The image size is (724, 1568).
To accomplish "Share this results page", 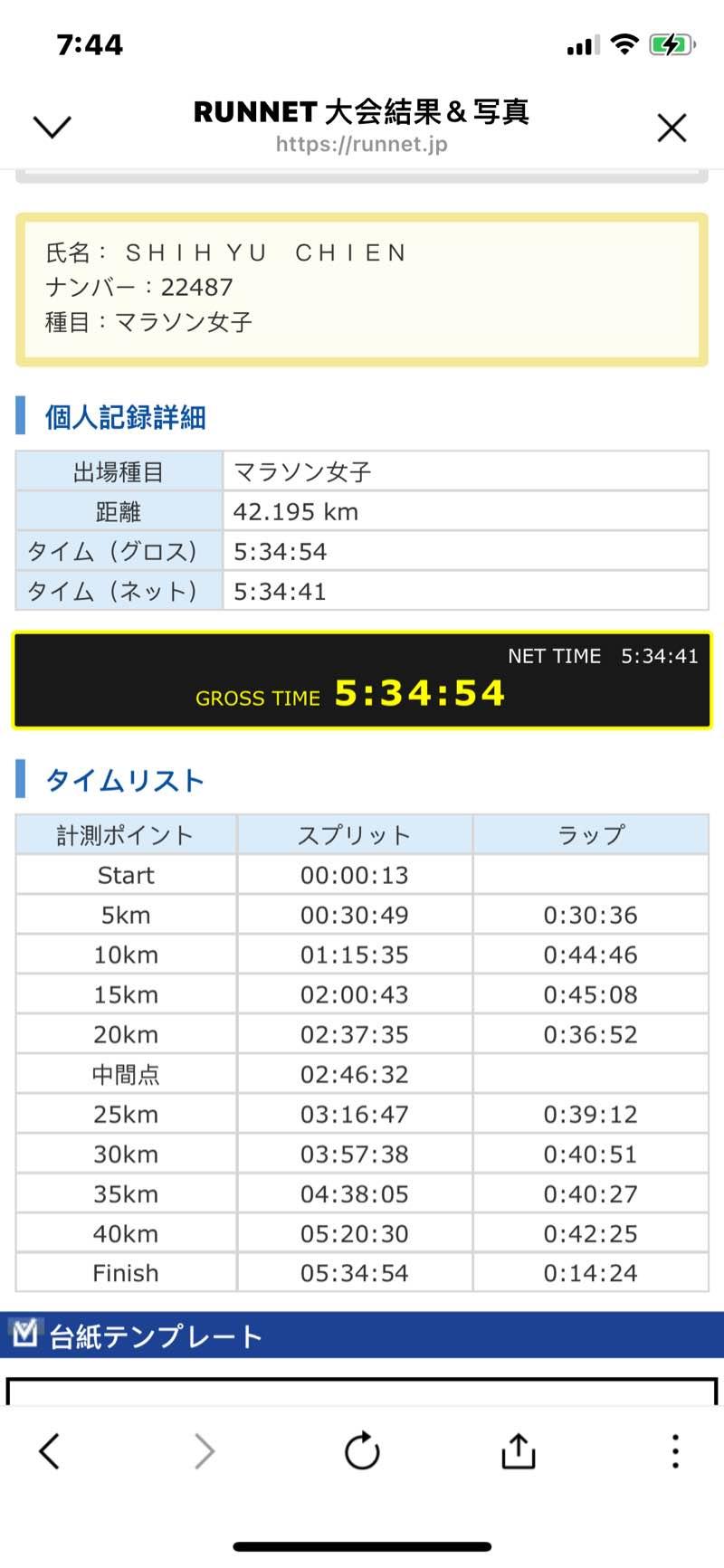I will click(519, 1451).
